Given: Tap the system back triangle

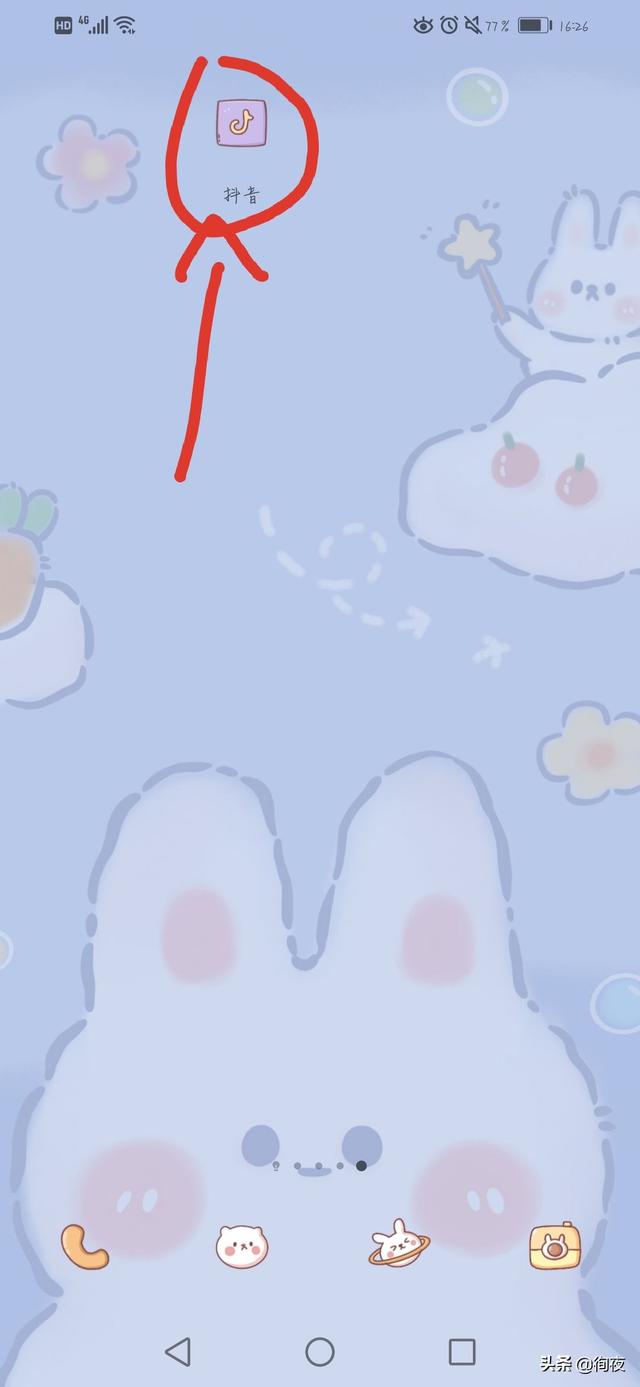Looking at the screenshot, I should [178, 1352].
